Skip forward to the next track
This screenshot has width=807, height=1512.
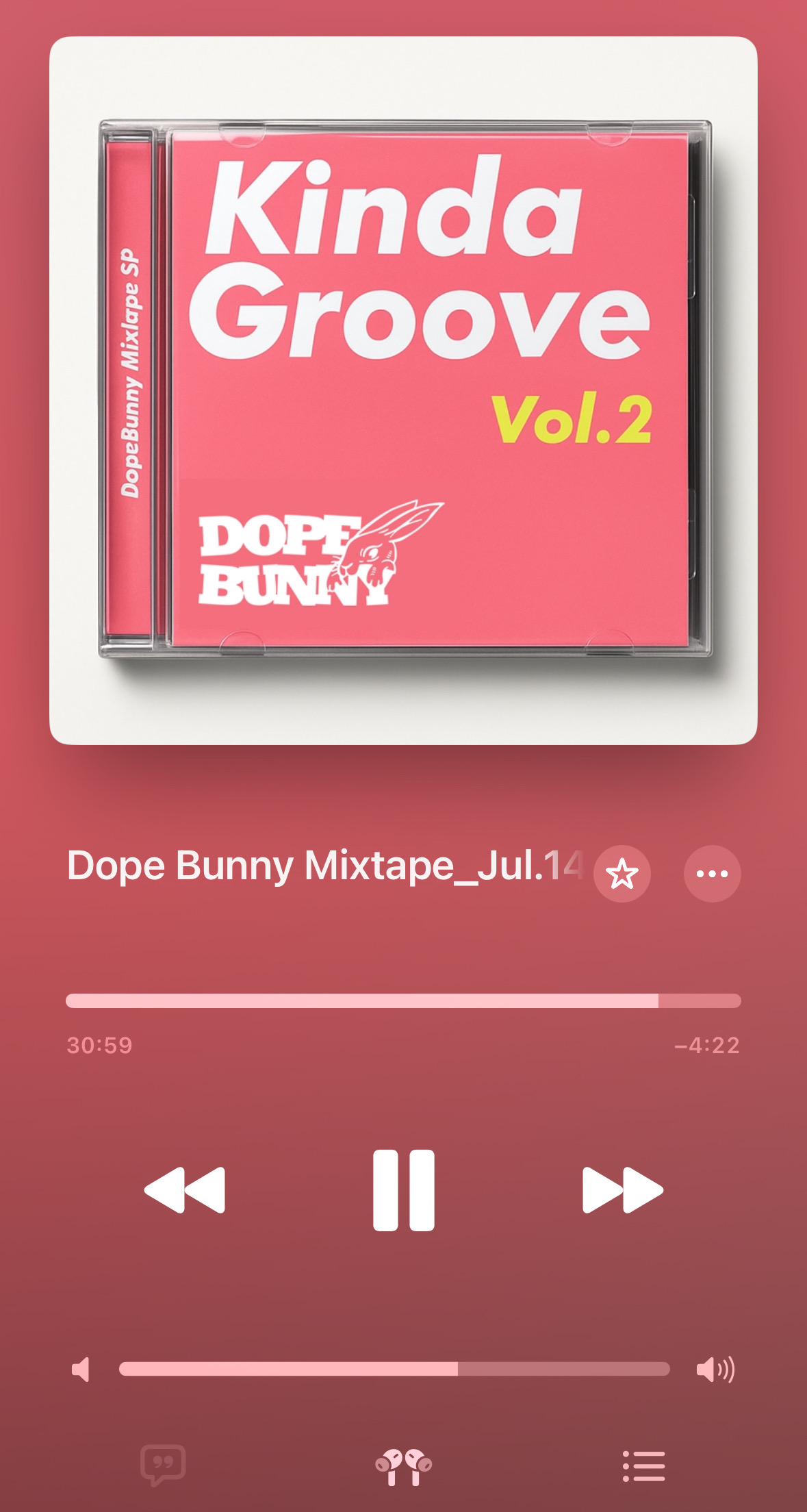click(623, 1190)
